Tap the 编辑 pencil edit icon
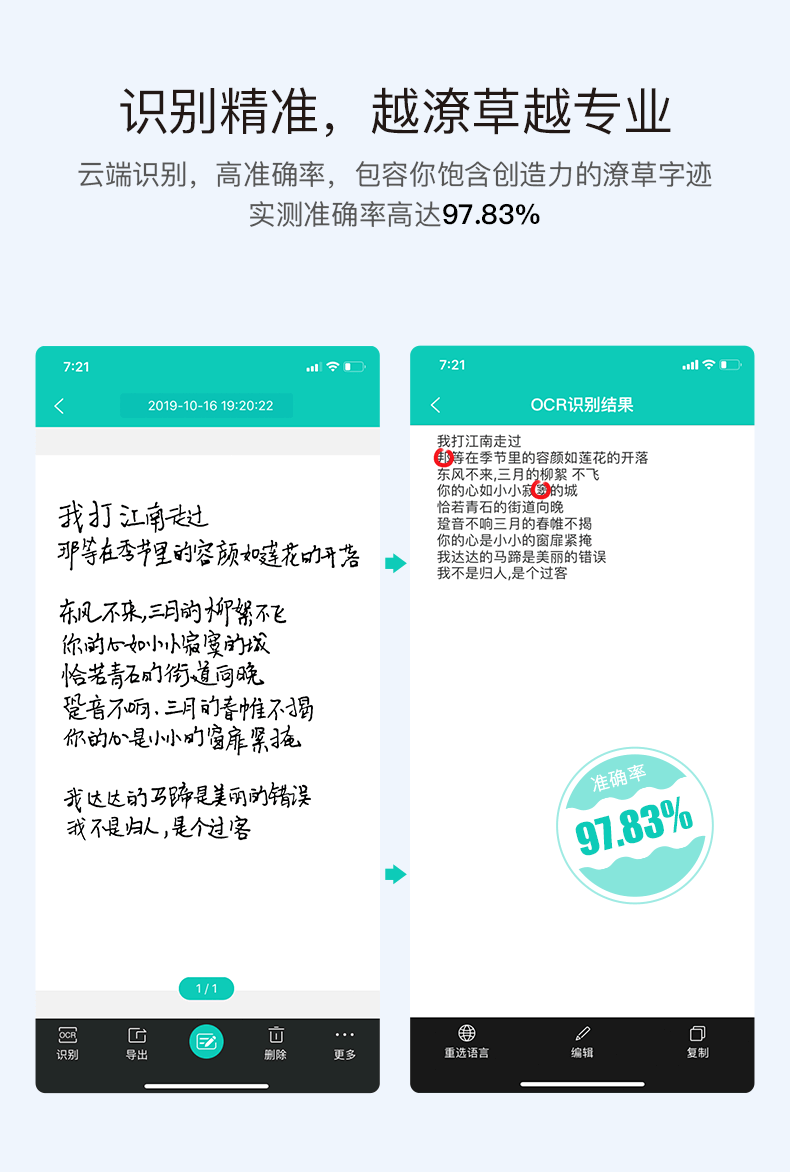The height and width of the screenshot is (1172, 790). [582, 1038]
